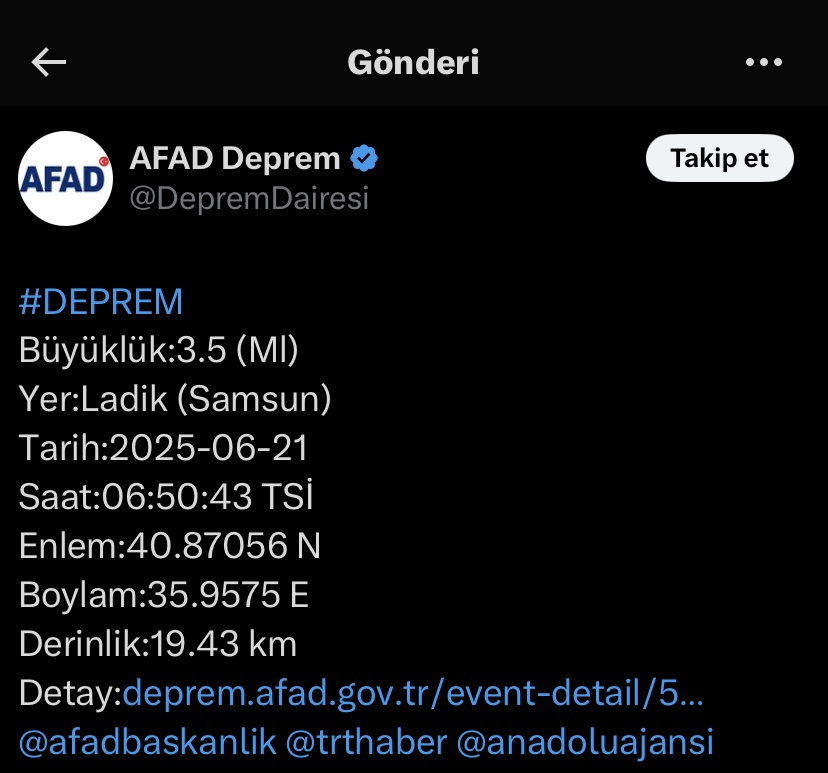
Task: Open the @anadoluajansi mention
Action: (x=584, y=741)
